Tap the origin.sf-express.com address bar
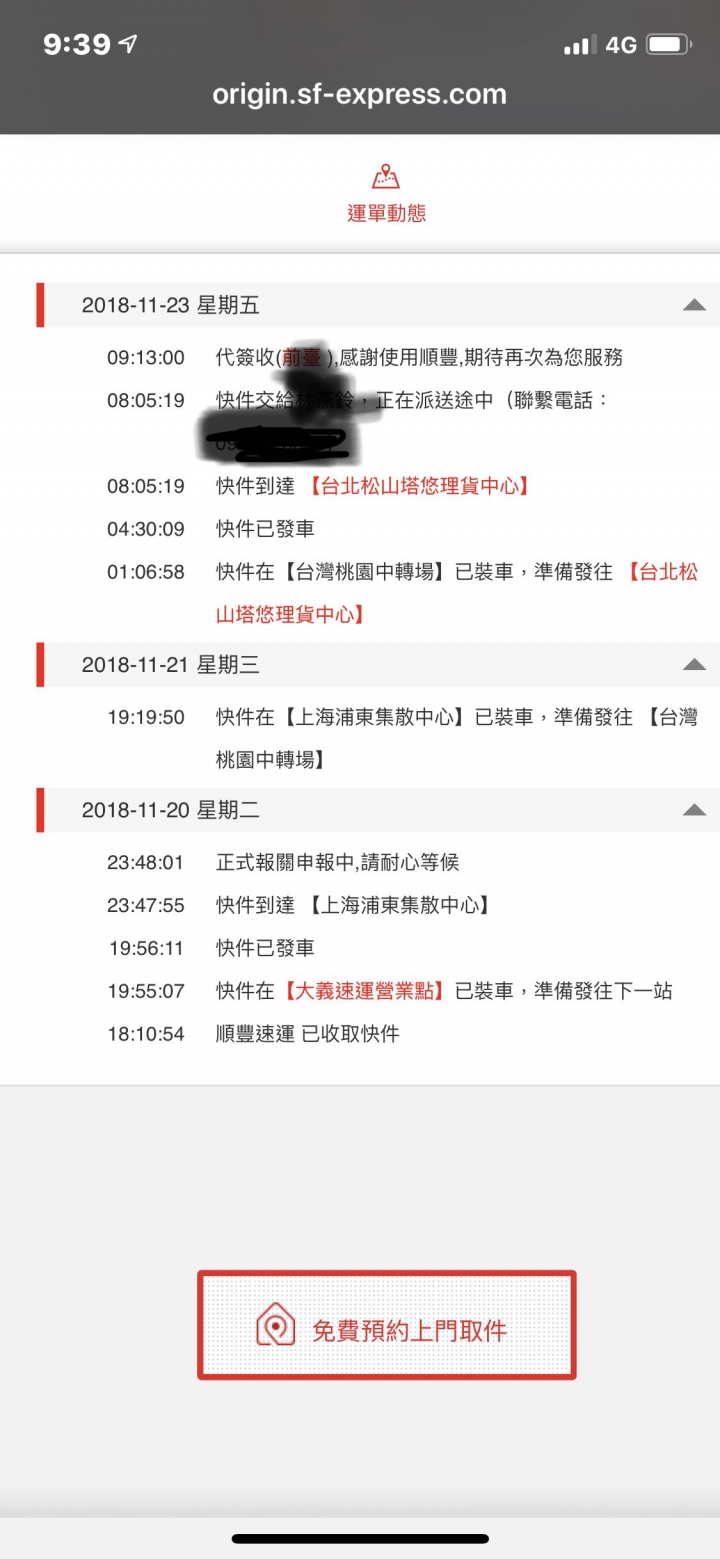Viewport: 720px width, 1559px height. (360, 95)
